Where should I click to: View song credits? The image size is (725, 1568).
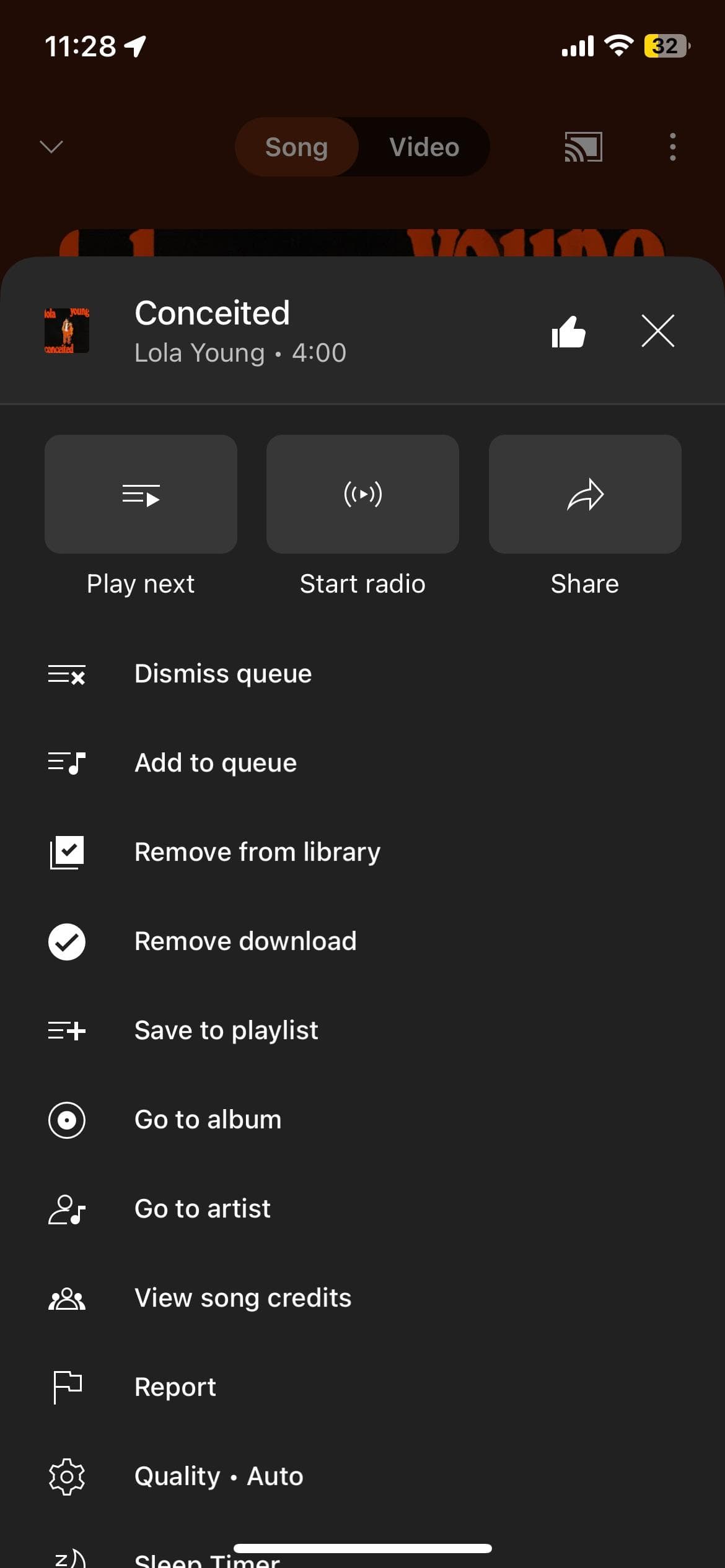[243, 1298]
